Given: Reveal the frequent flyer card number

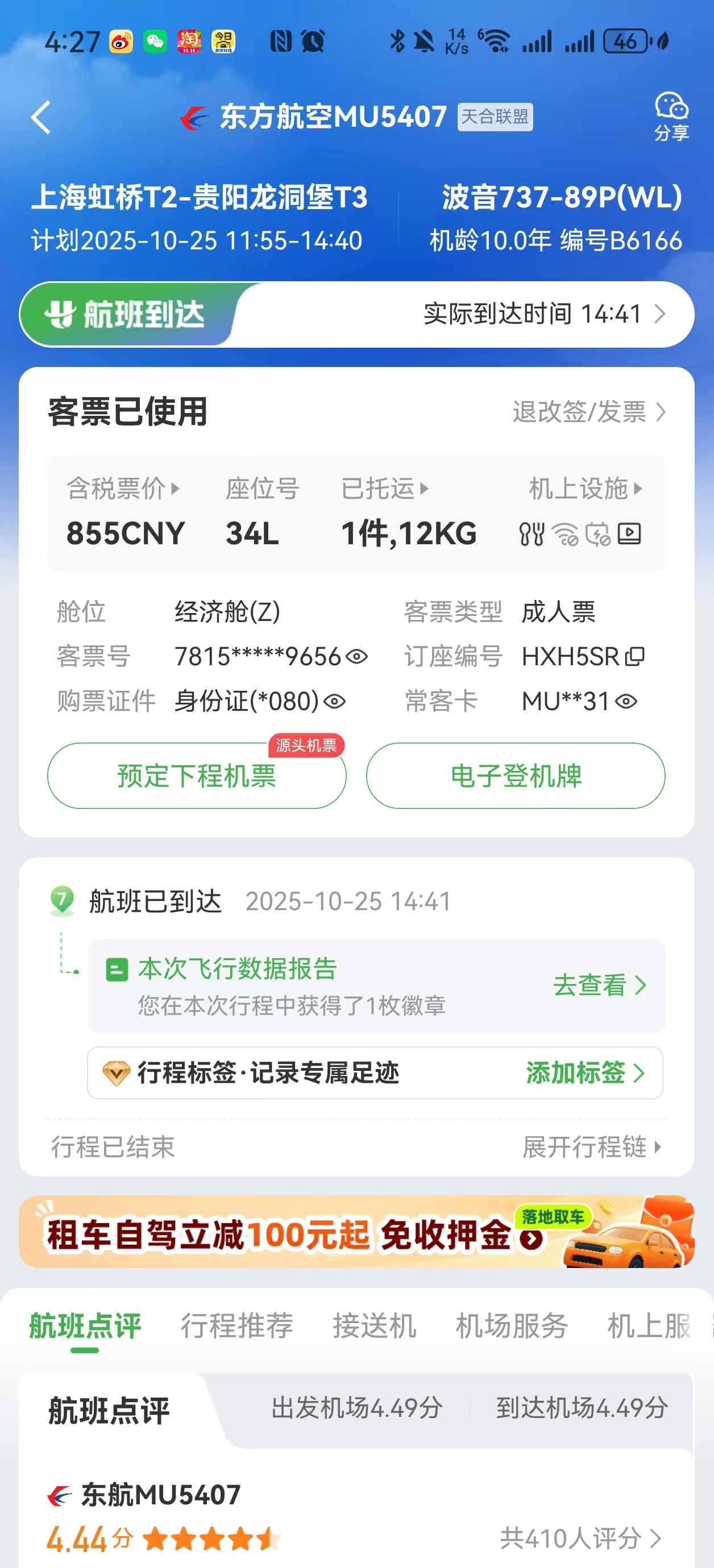Looking at the screenshot, I should (626, 702).
